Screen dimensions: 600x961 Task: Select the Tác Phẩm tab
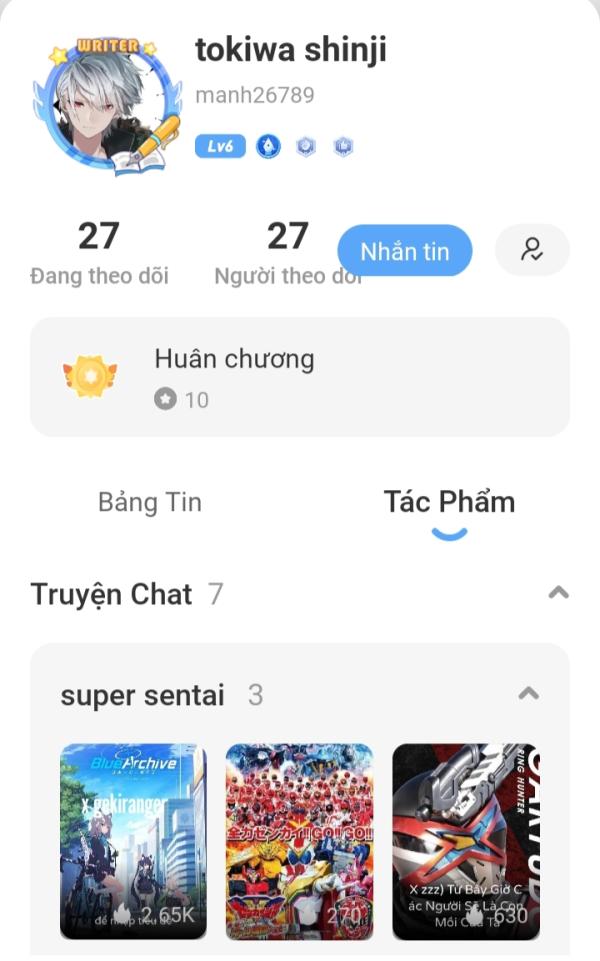pos(449,502)
